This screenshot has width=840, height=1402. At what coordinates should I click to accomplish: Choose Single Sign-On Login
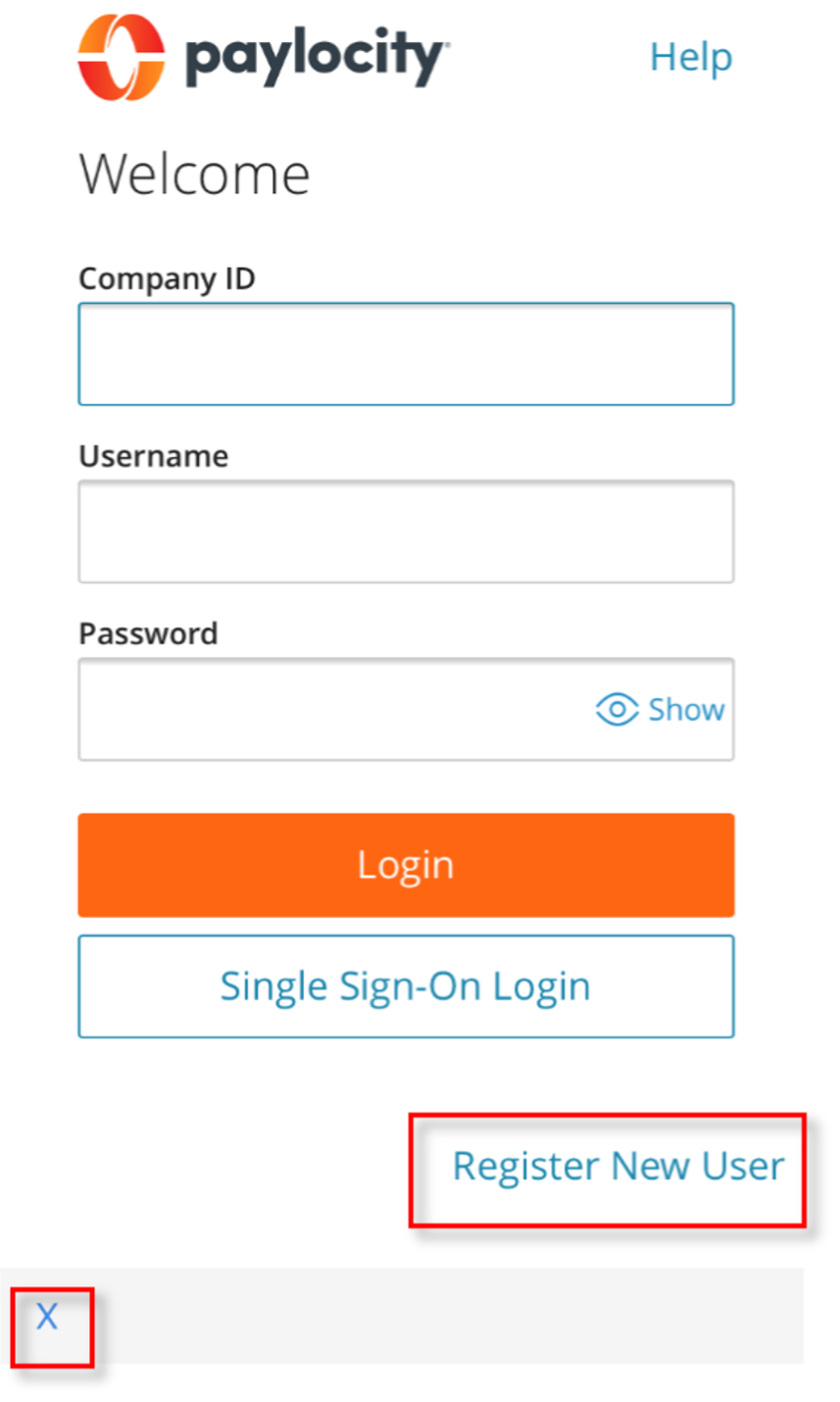406,986
